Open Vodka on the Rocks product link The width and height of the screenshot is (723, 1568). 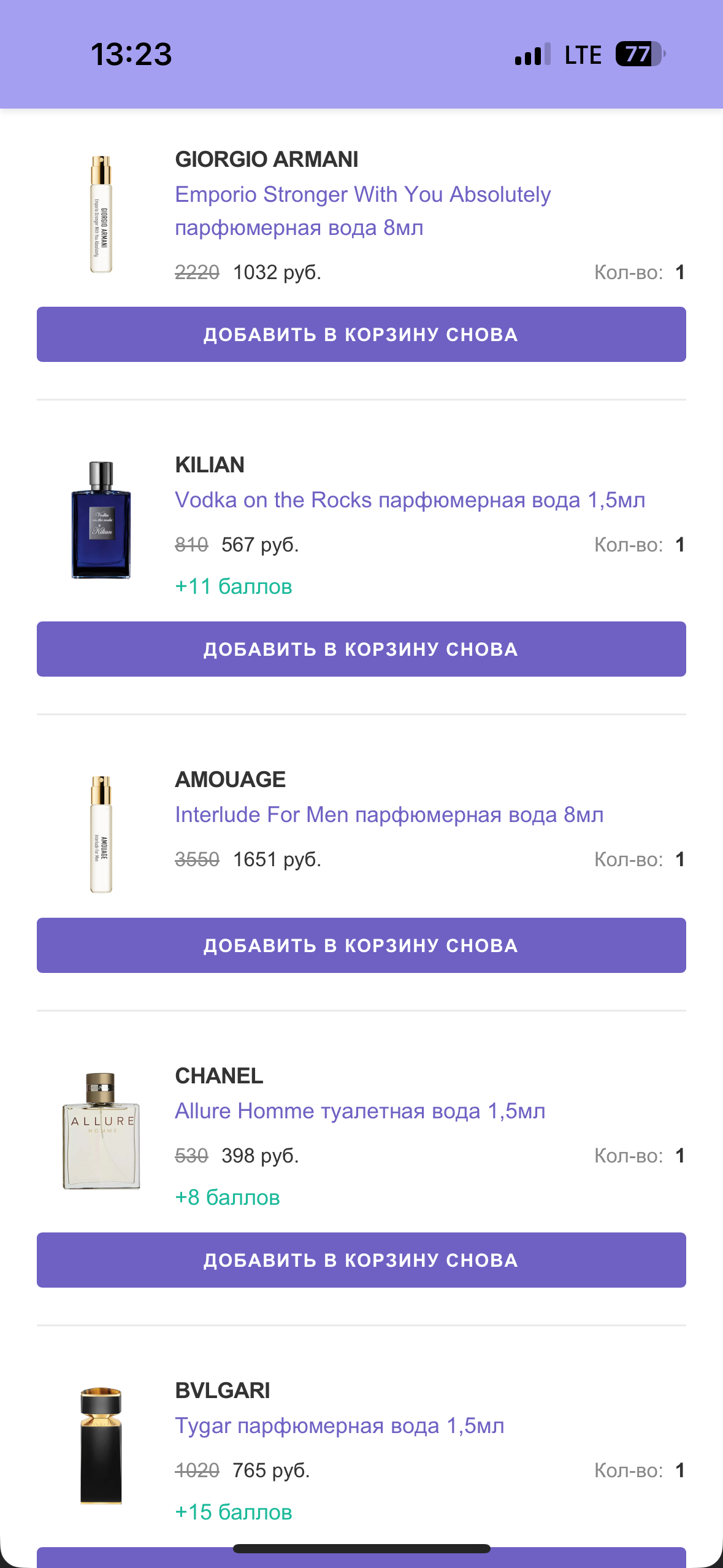point(410,500)
